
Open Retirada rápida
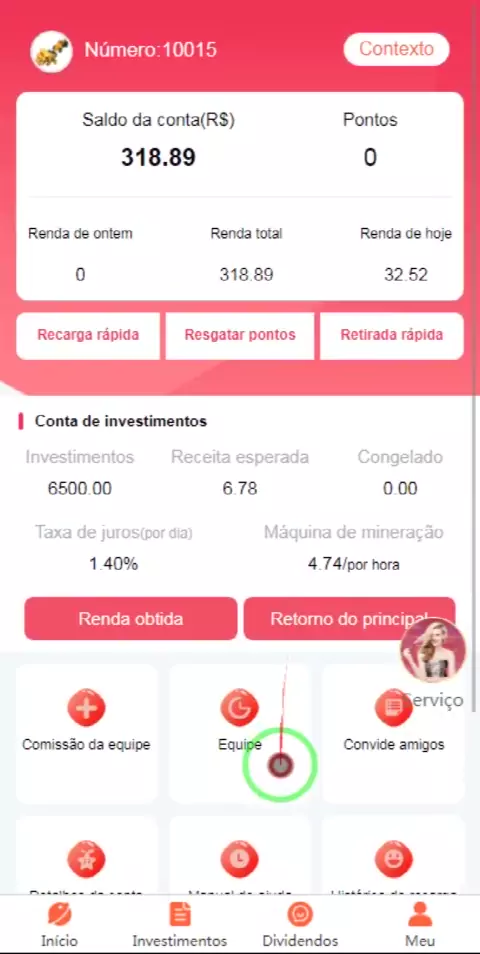(392, 335)
